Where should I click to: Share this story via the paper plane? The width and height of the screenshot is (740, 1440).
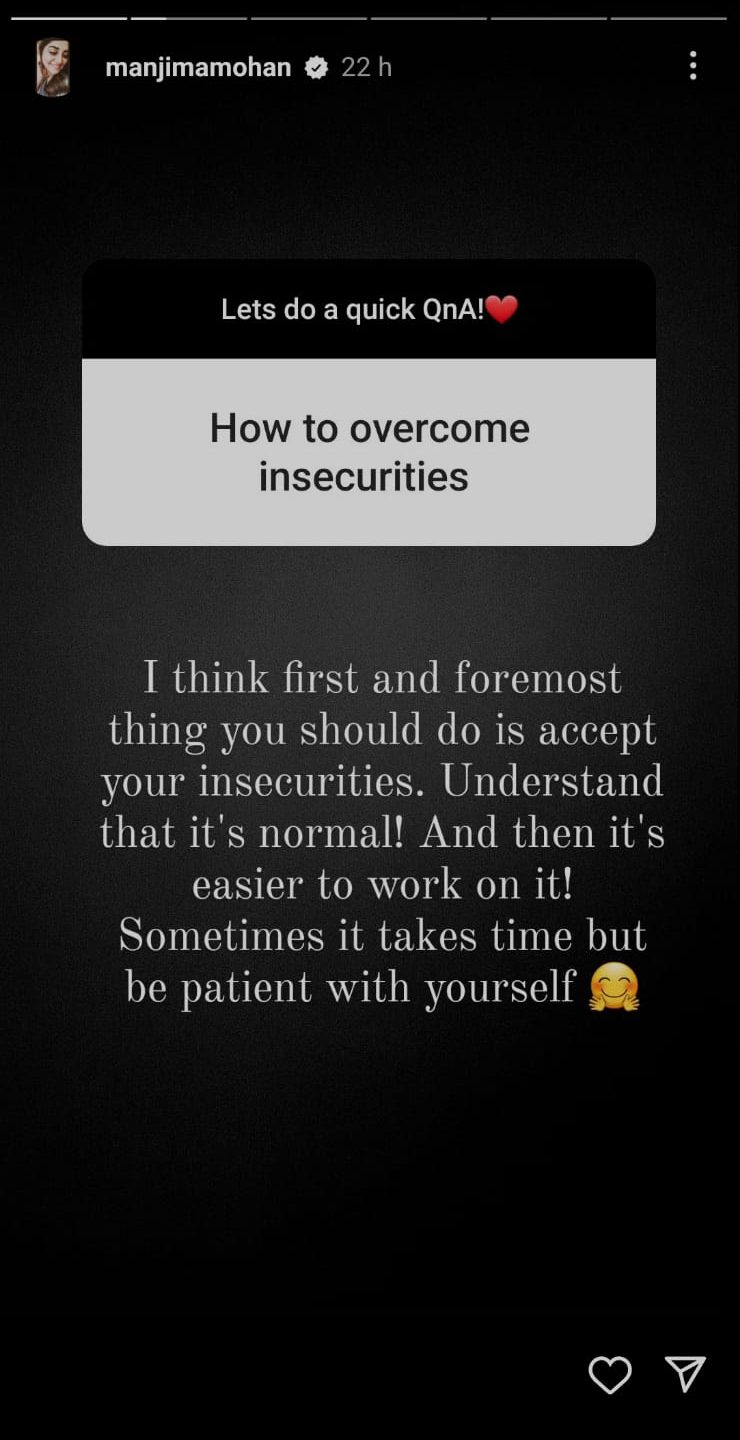[686, 1374]
